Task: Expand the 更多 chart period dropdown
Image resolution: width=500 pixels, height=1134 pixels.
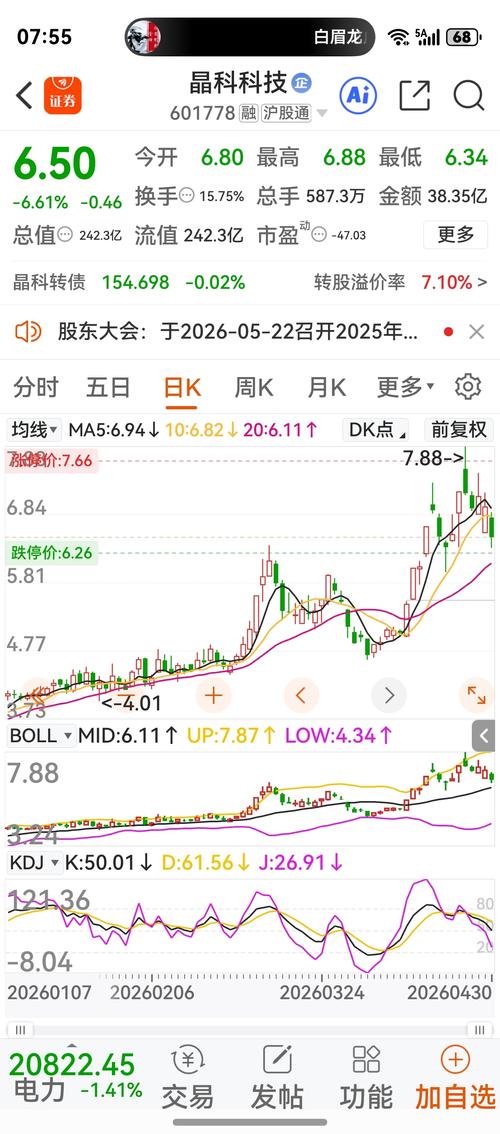Action: (x=405, y=388)
